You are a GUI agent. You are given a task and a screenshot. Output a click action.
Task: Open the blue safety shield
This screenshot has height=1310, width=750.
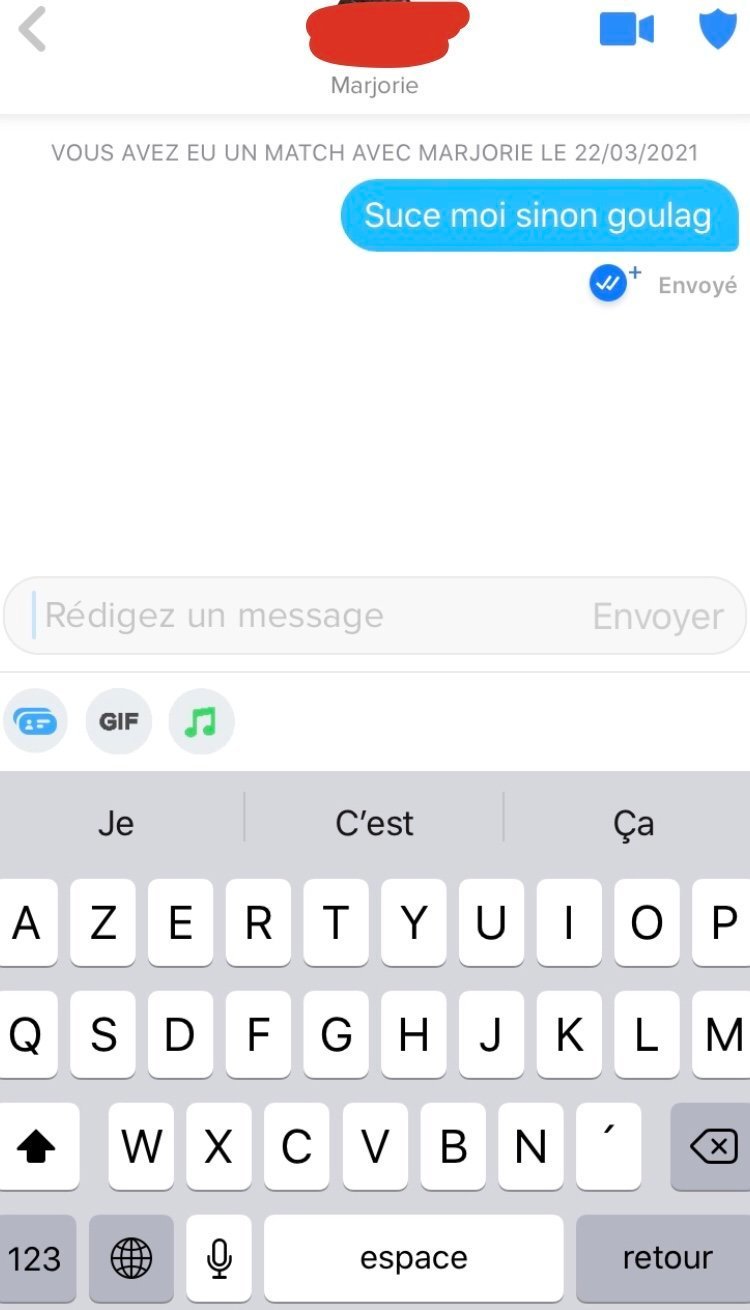click(x=717, y=28)
